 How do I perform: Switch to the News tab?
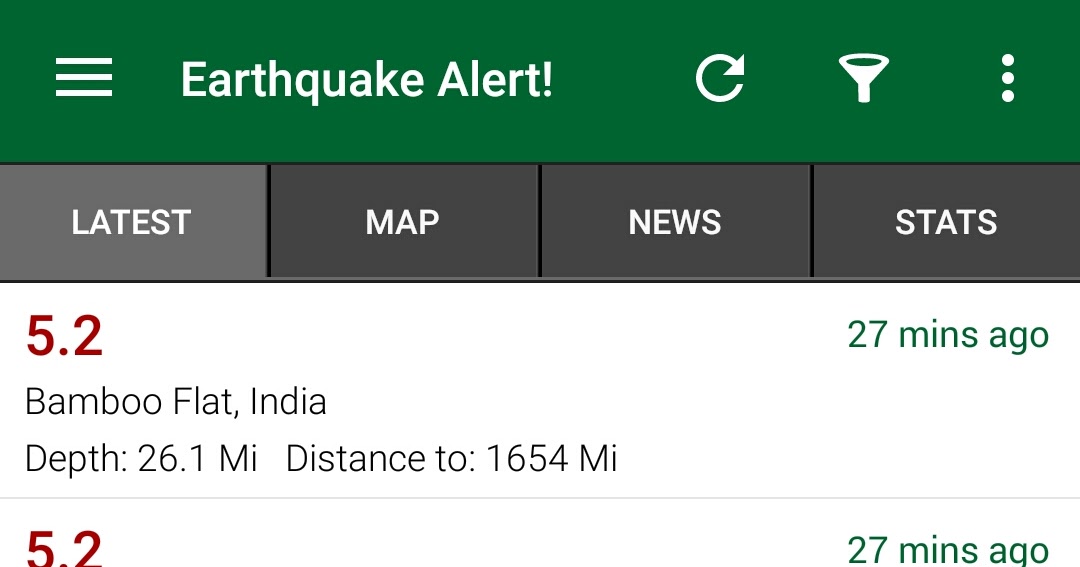click(x=675, y=222)
